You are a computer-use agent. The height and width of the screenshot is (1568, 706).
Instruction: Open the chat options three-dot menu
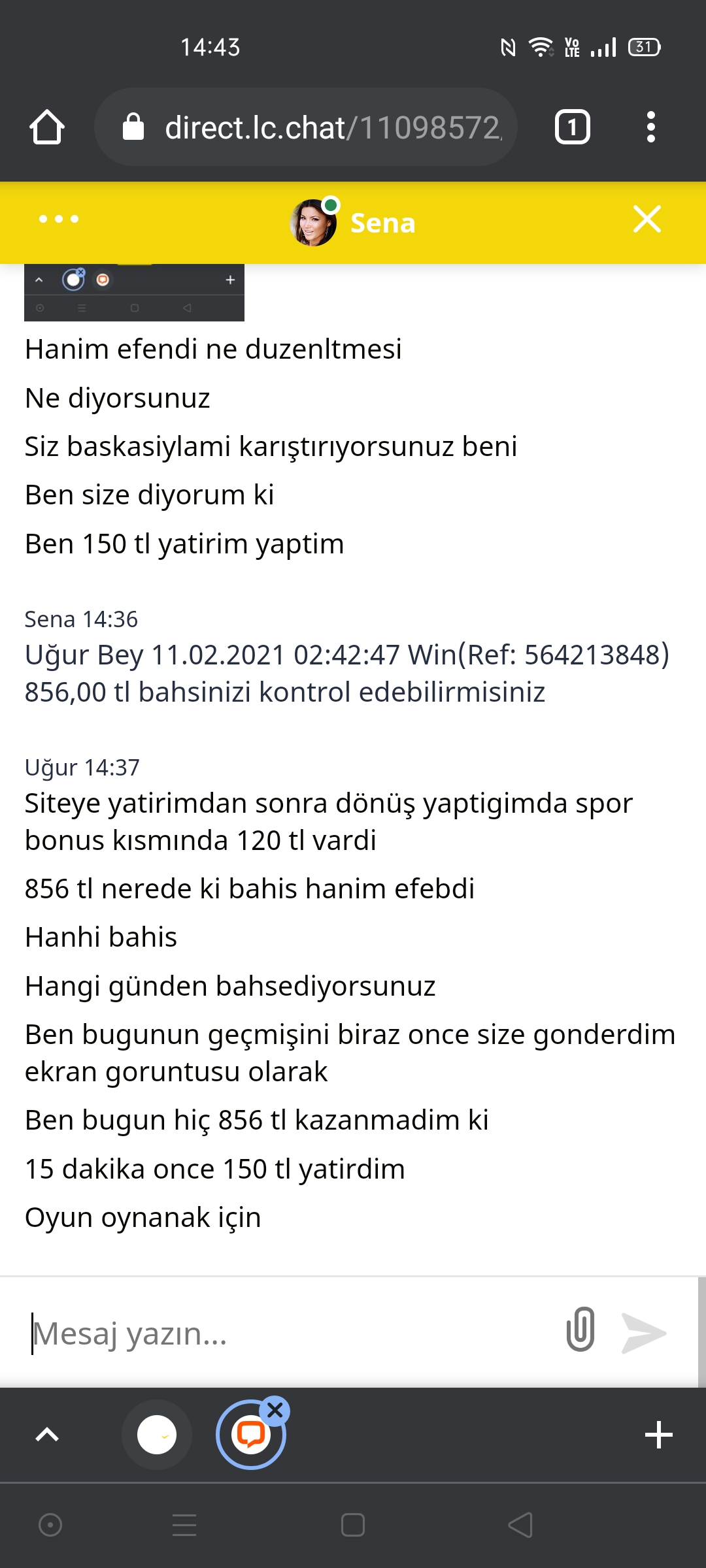59,219
